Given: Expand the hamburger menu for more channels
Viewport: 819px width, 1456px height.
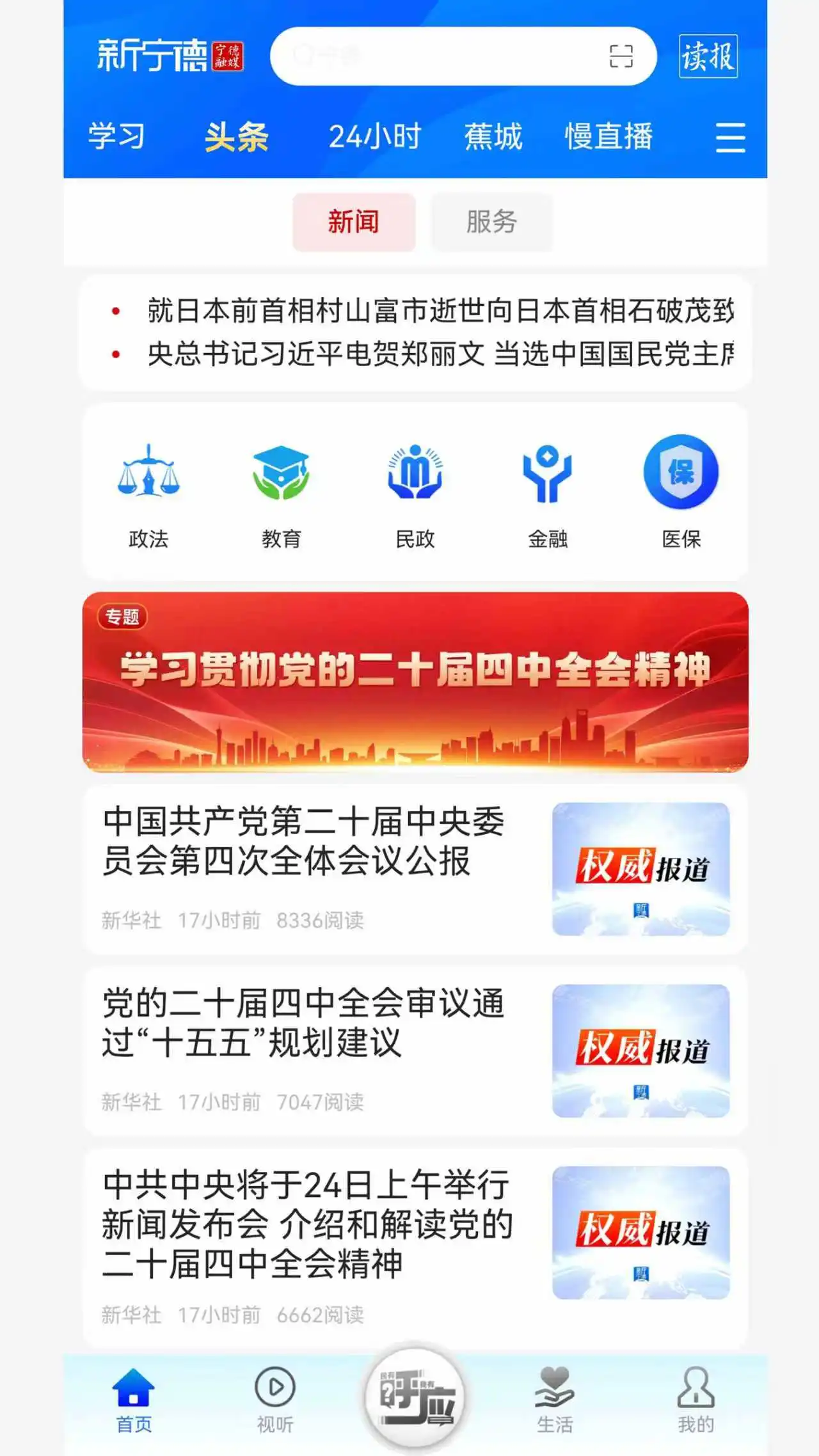Looking at the screenshot, I should [729, 136].
